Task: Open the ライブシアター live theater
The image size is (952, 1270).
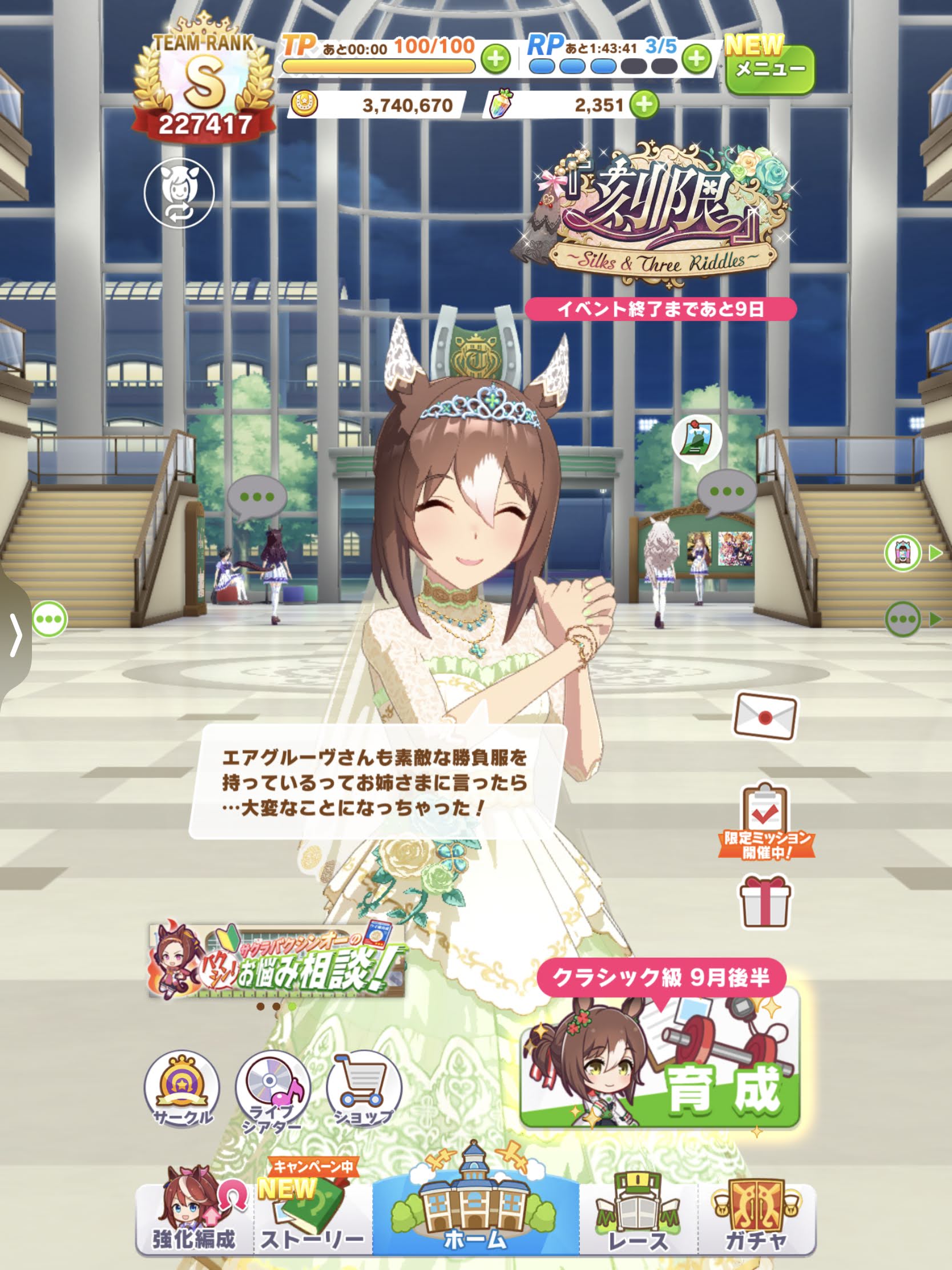Action: (273, 1091)
